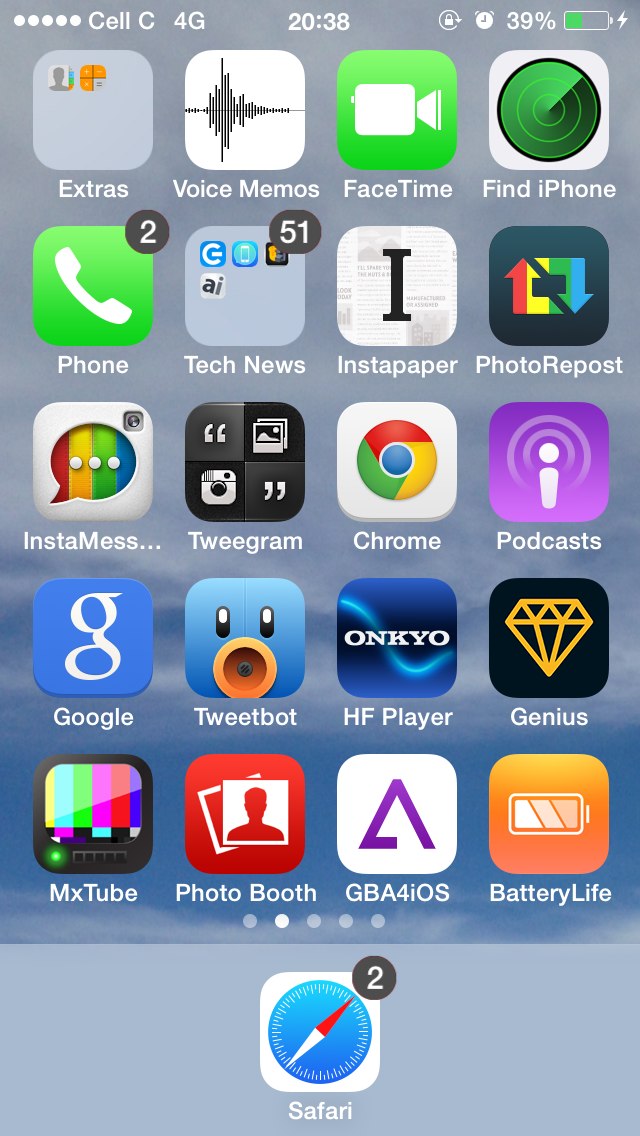Open Tweegram
Screen dimensions: 640x1136
[245, 462]
